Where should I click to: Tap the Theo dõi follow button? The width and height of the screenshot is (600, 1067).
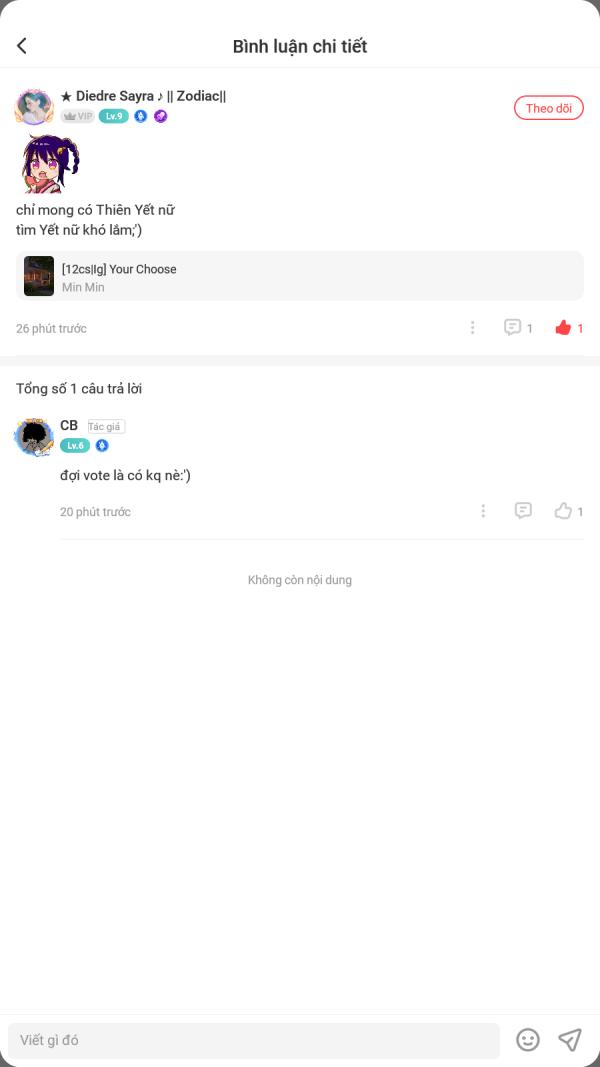tap(549, 108)
